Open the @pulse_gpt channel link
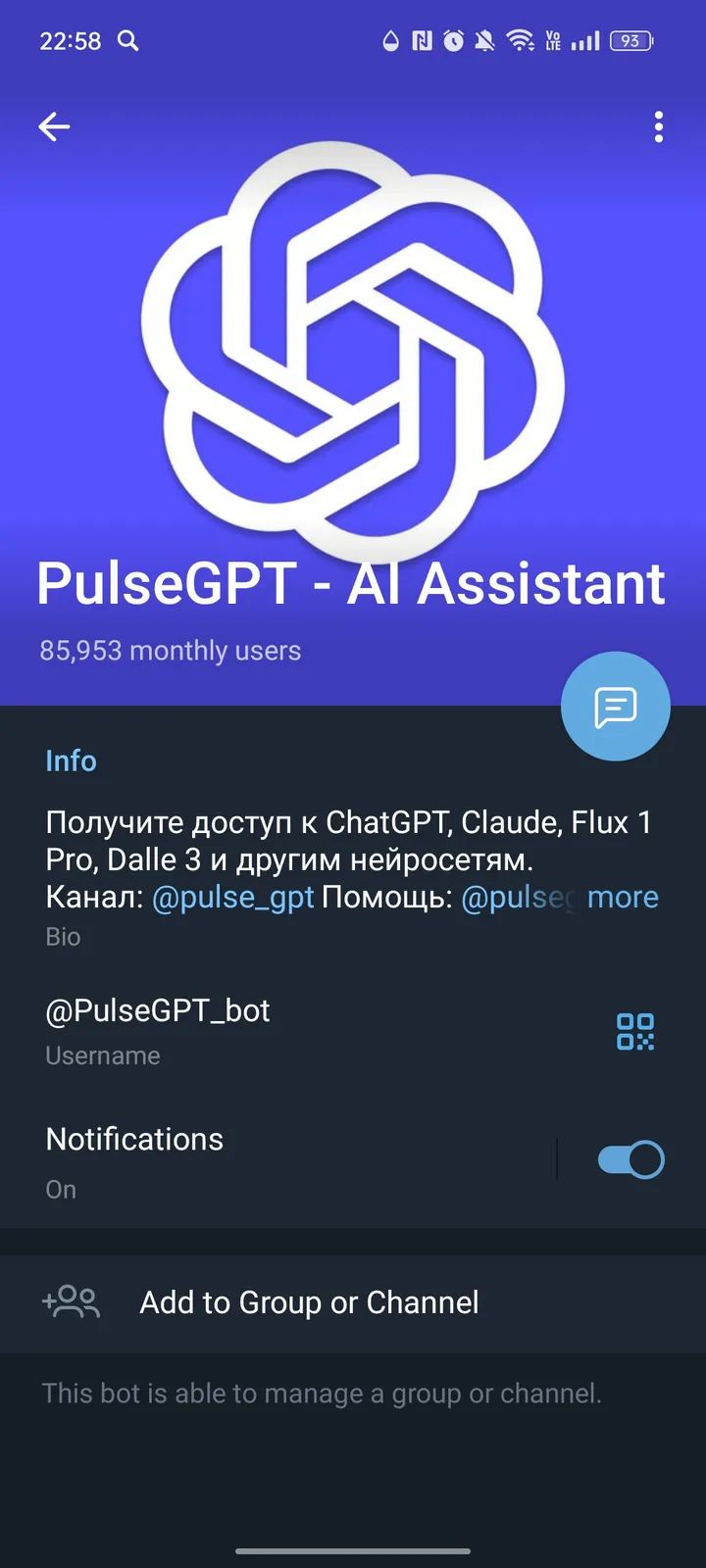This screenshot has width=706, height=1568. pyautogui.click(x=232, y=897)
